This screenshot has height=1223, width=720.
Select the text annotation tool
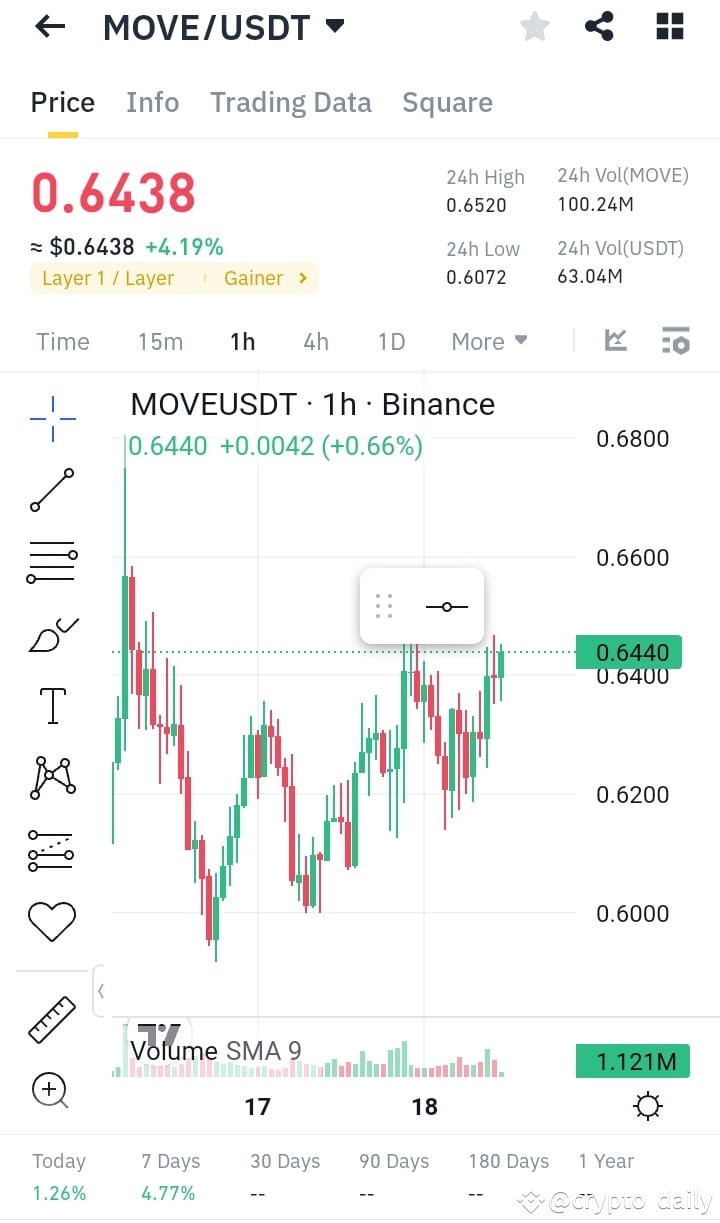[51, 705]
